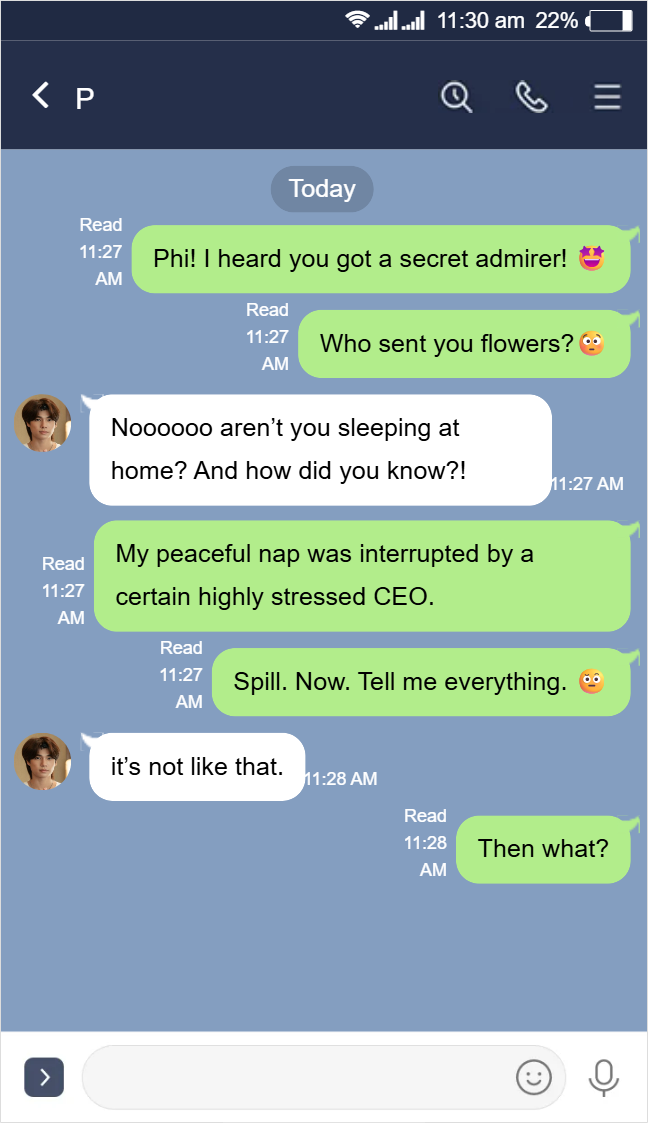View profile picture beside "Noooooo" message
649x1123 pixels.
point(42,423)
